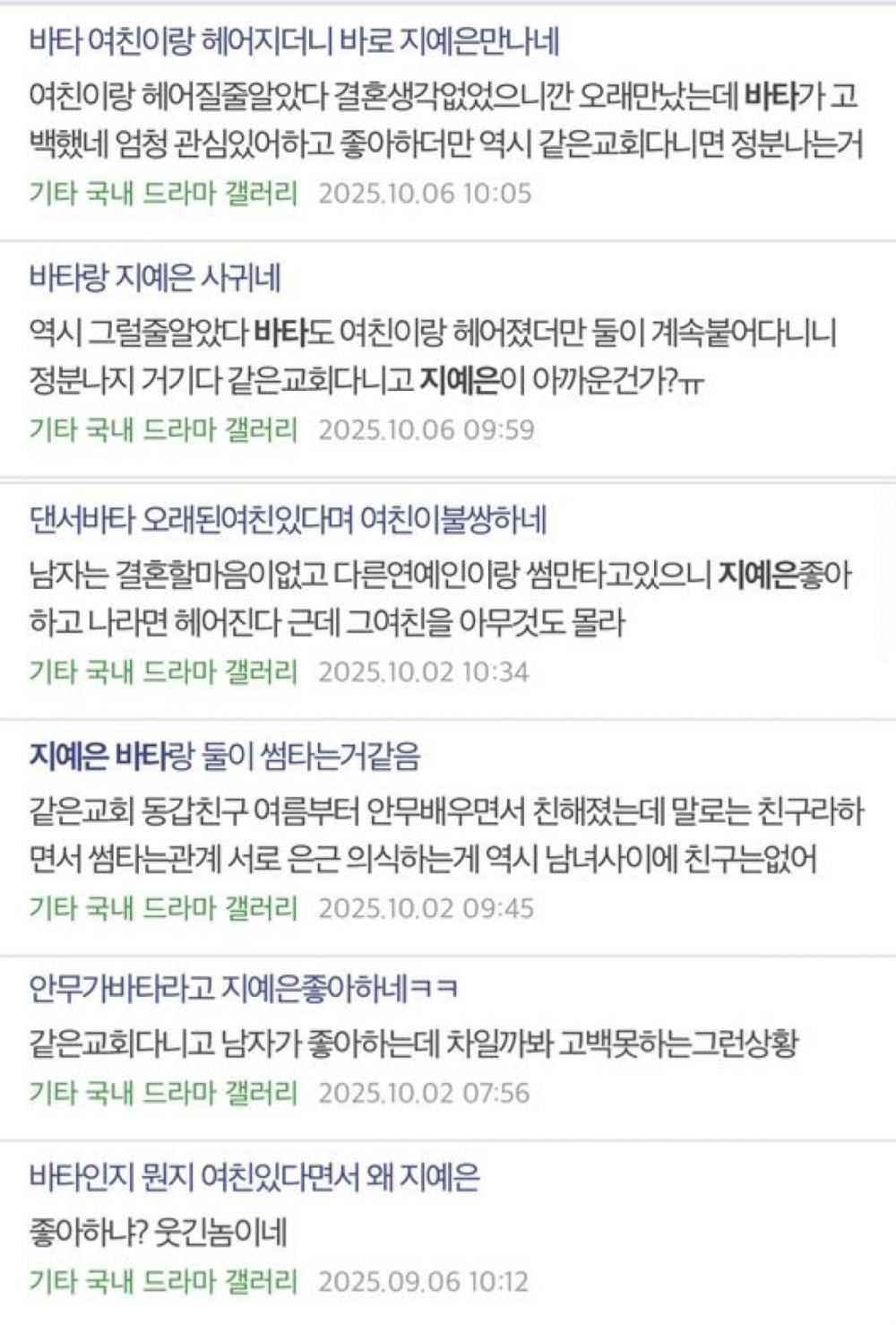
Task: Open post '바타인지 뭔지 여친있다면서 왜 지예은'
Action: 254,1176
